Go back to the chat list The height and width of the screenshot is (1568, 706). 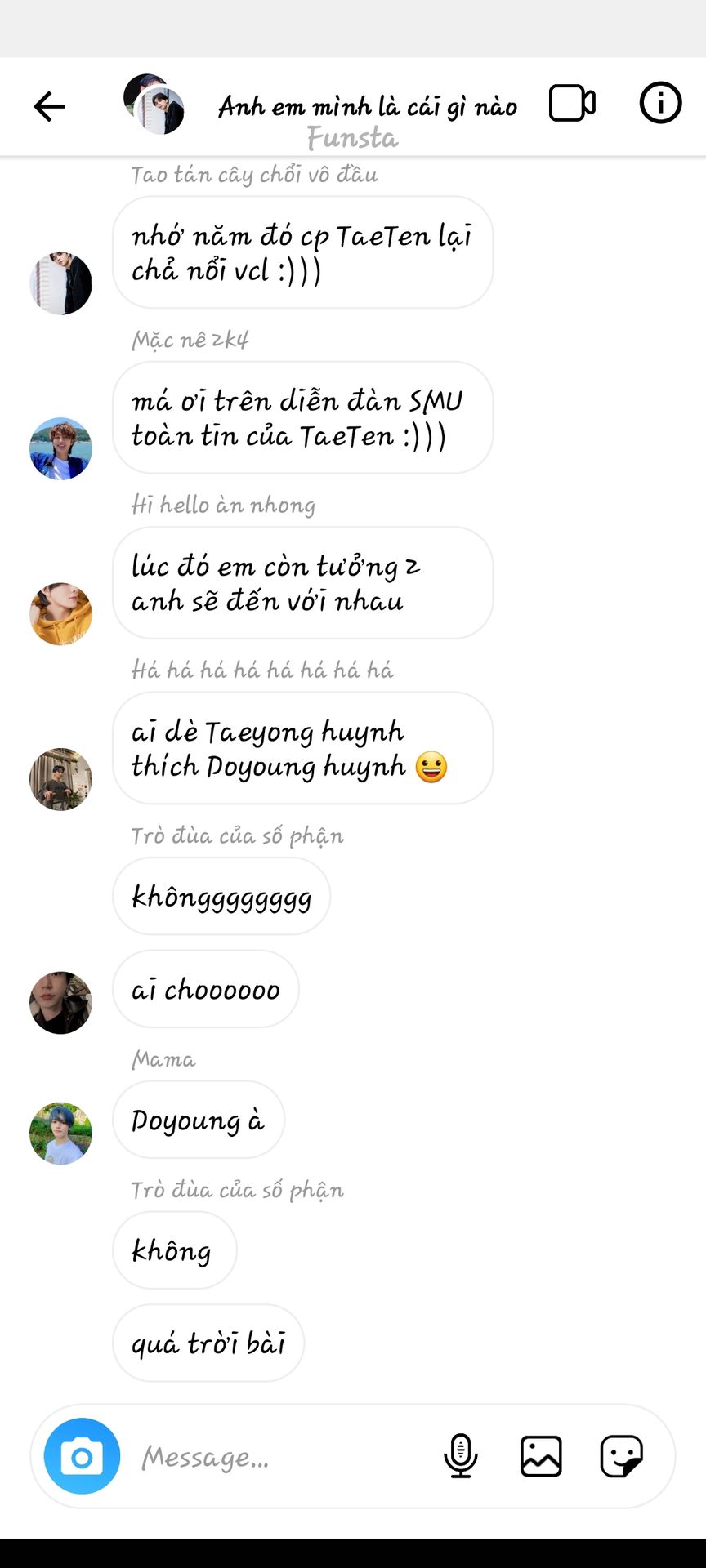click(49, 106)
